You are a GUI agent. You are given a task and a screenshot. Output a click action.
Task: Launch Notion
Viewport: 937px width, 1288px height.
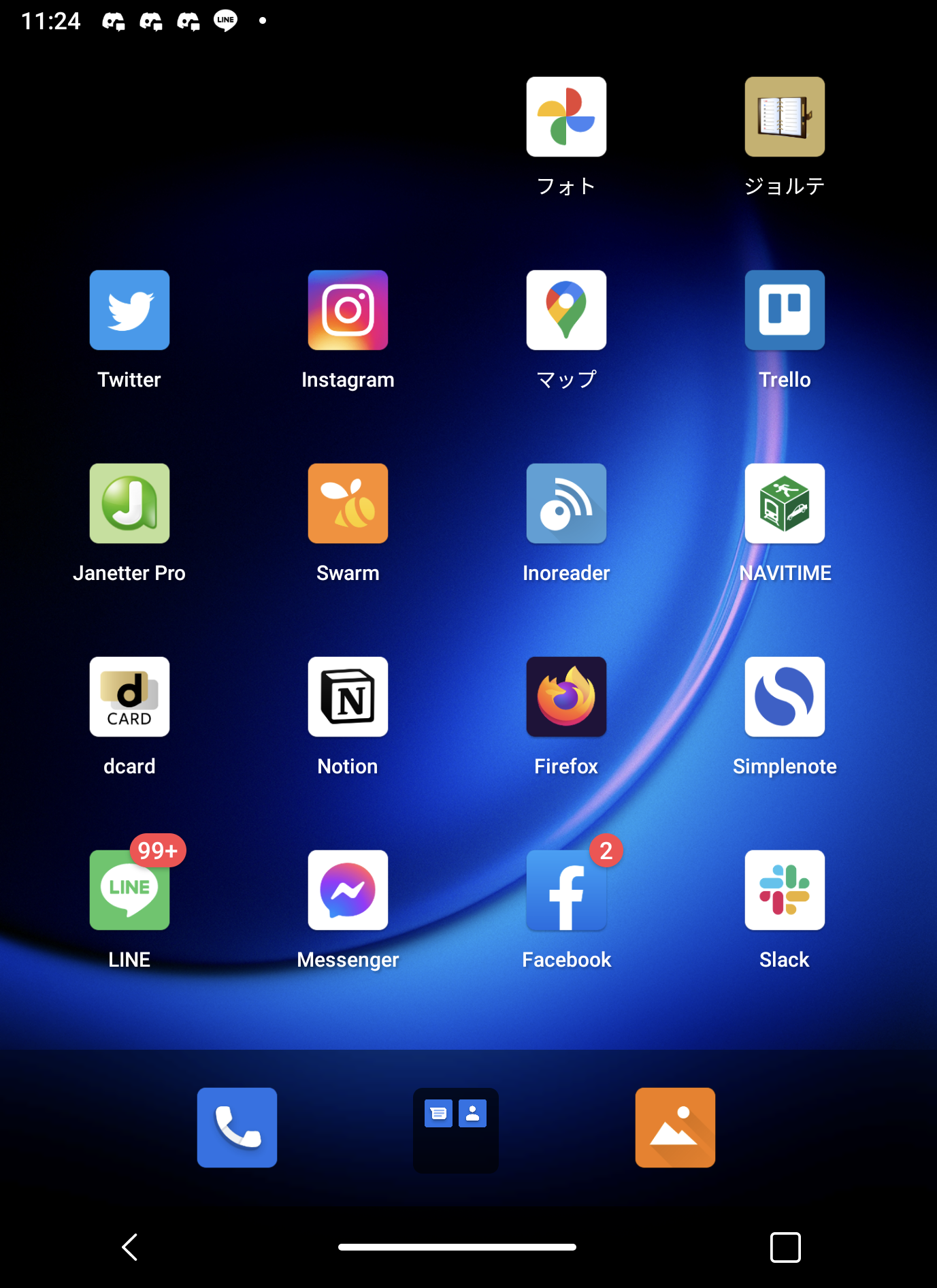click(x=348, y=697)
